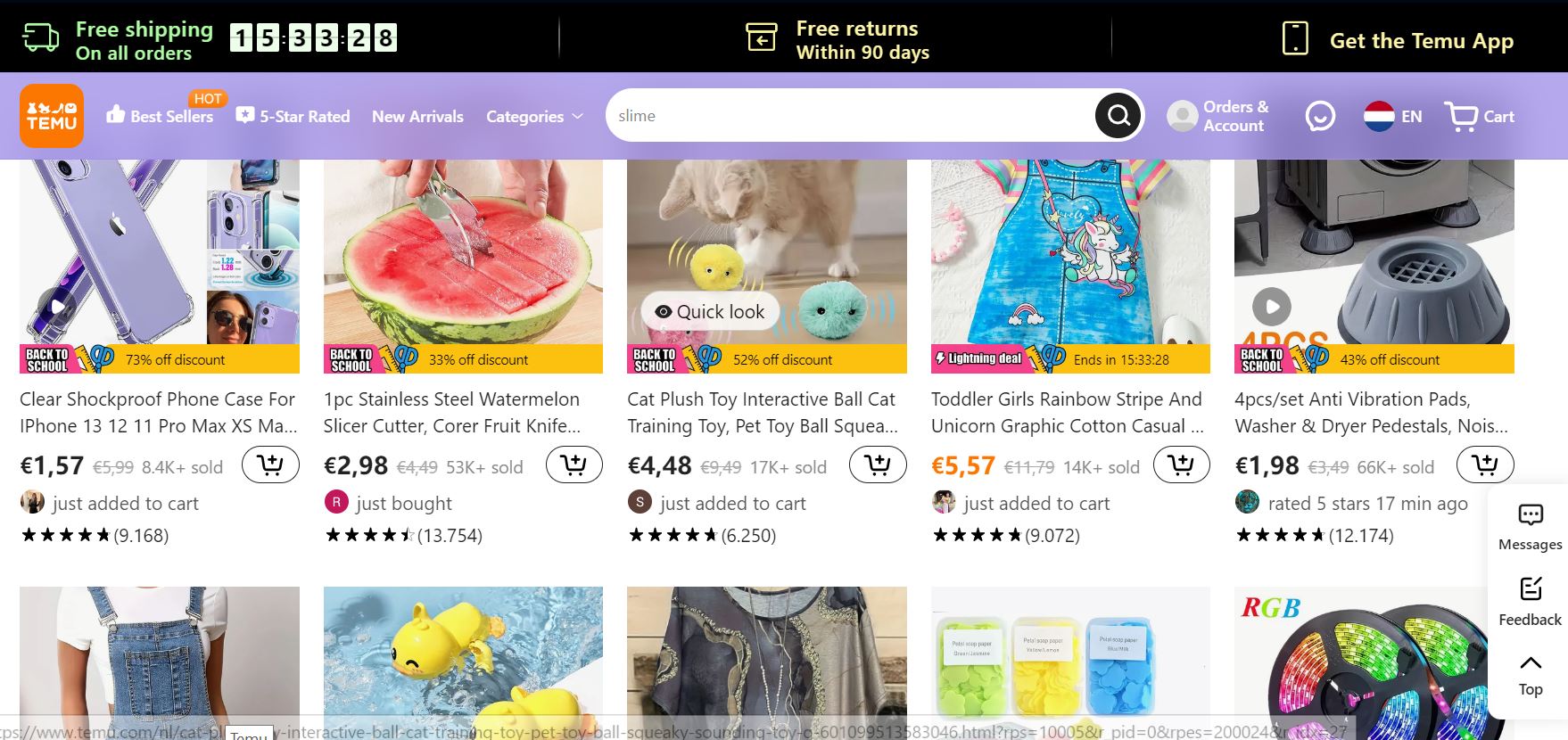Open Orders & Account
Screen dimensions: 1568x740
pyautogui.click(x=1218, y=116)
